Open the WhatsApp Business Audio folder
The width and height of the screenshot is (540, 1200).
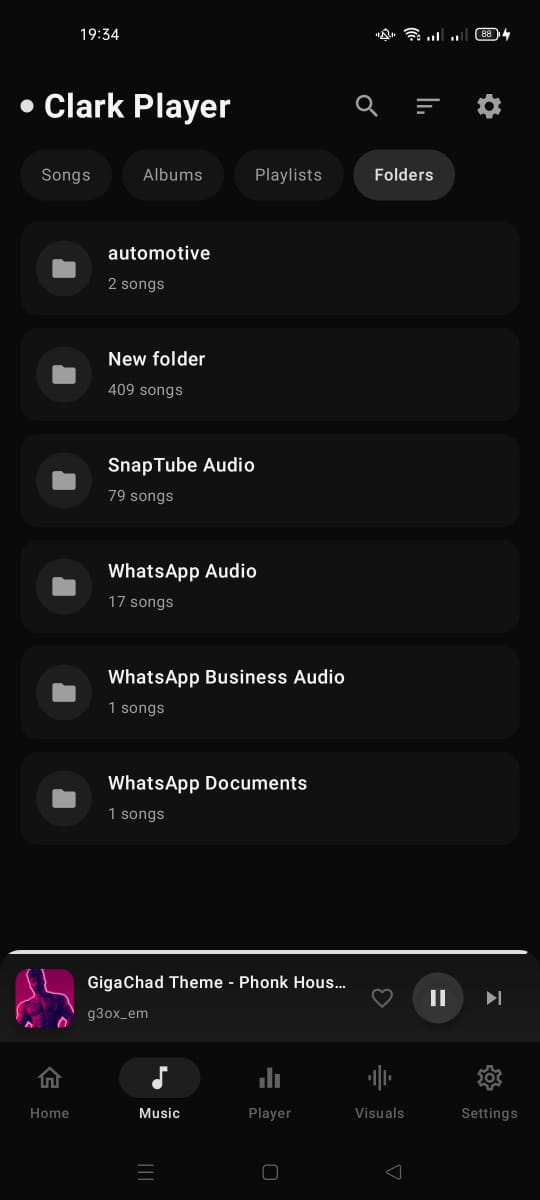(270, 692)
